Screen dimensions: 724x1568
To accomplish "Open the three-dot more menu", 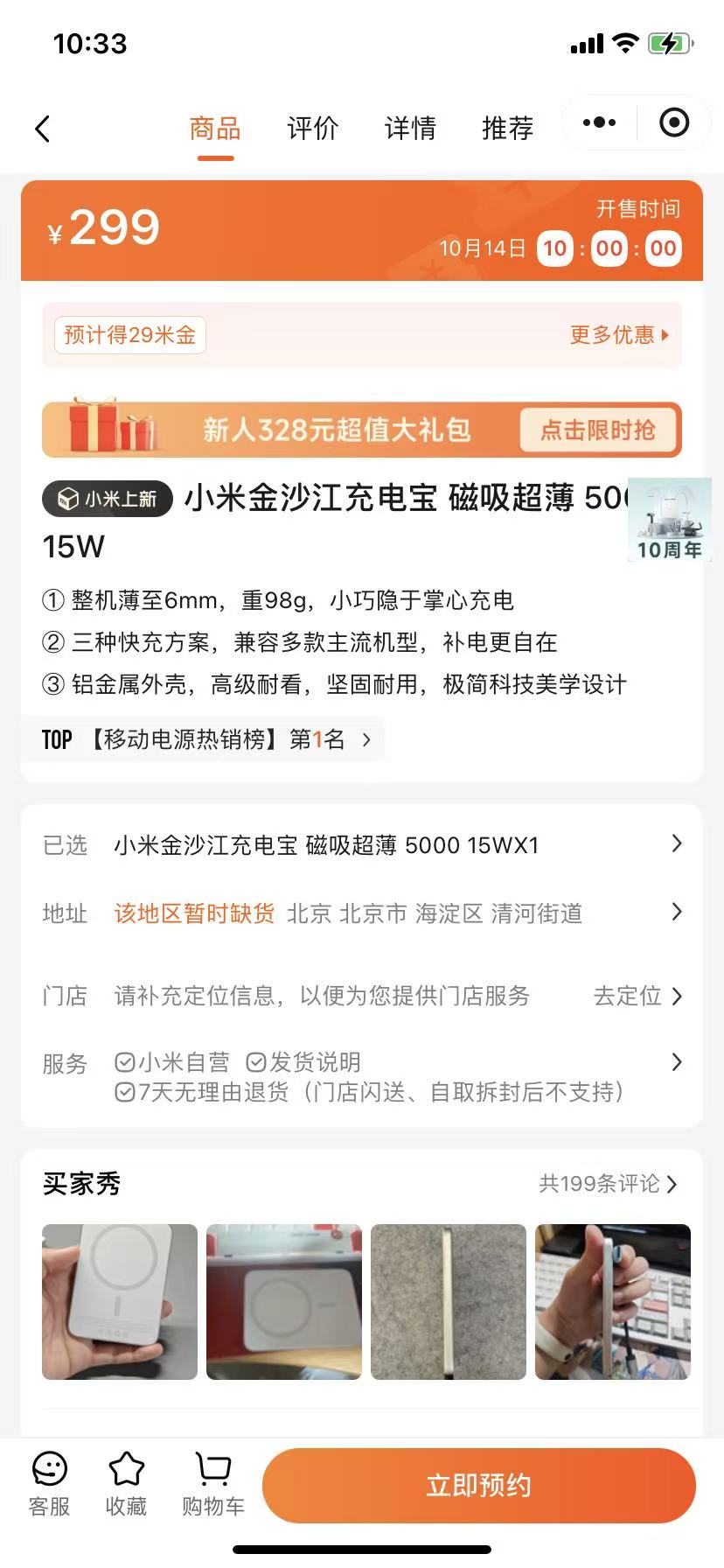I will click(599, 123).
